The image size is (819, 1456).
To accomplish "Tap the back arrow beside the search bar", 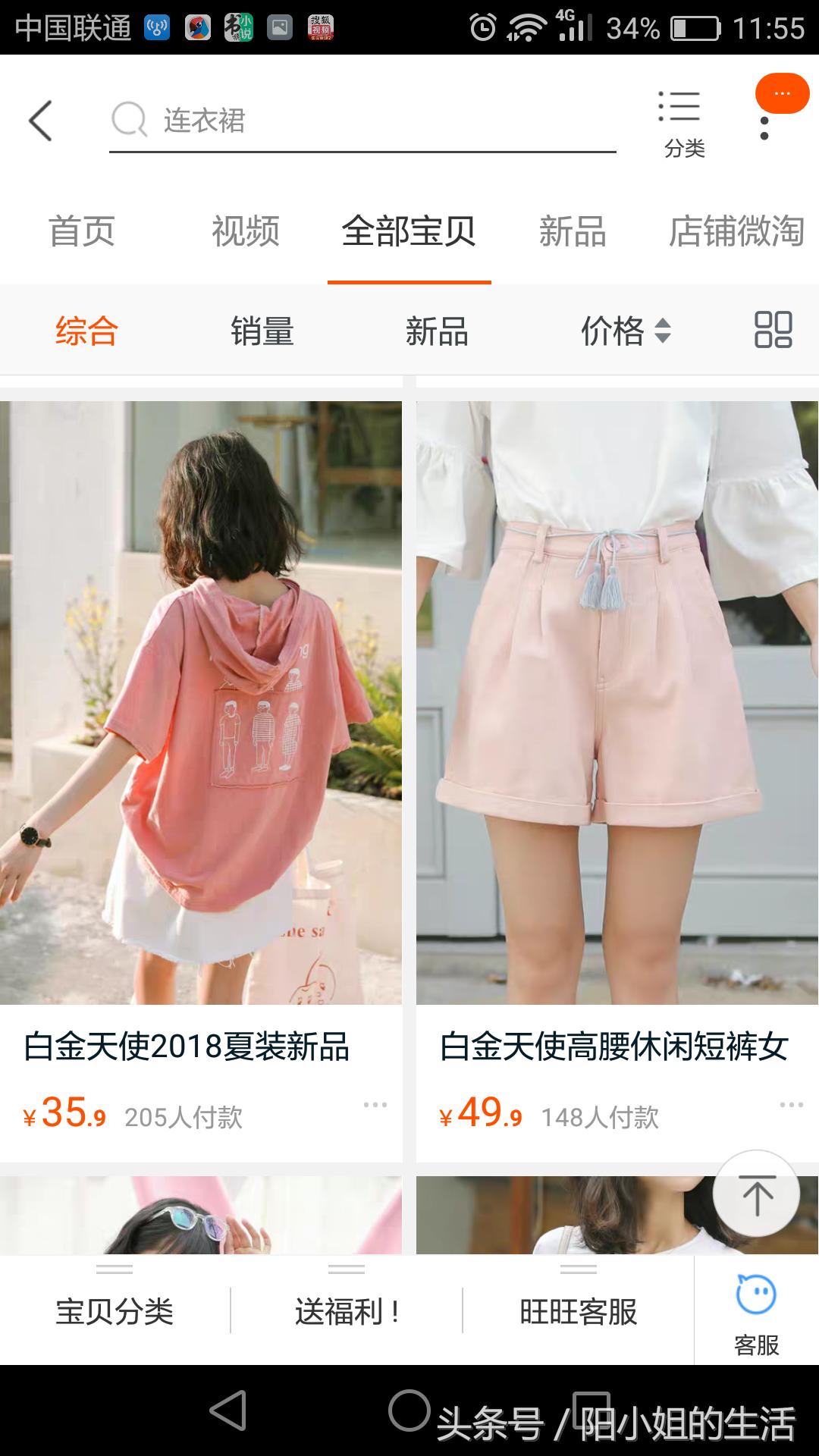I will 42,120.
